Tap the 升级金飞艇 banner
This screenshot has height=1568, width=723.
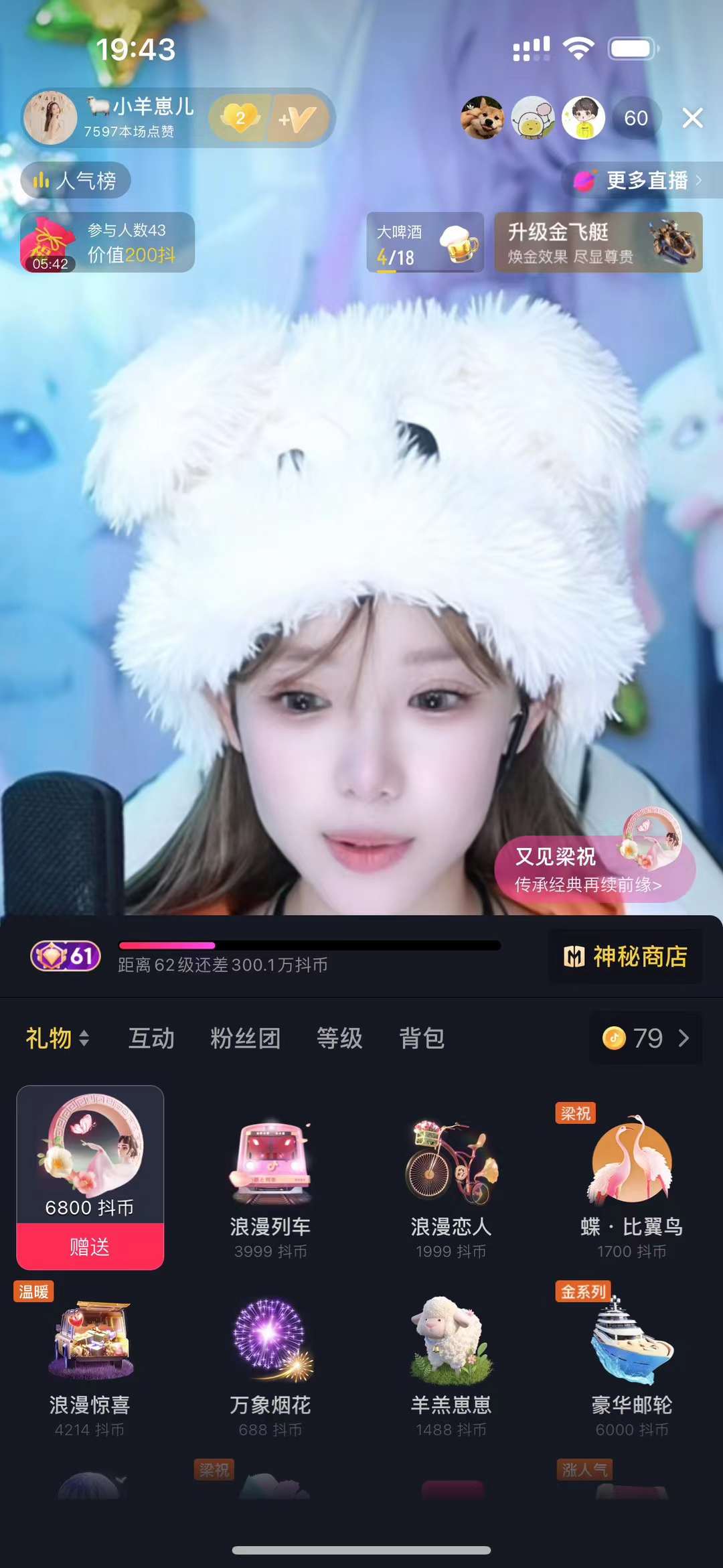click(598, 242)
